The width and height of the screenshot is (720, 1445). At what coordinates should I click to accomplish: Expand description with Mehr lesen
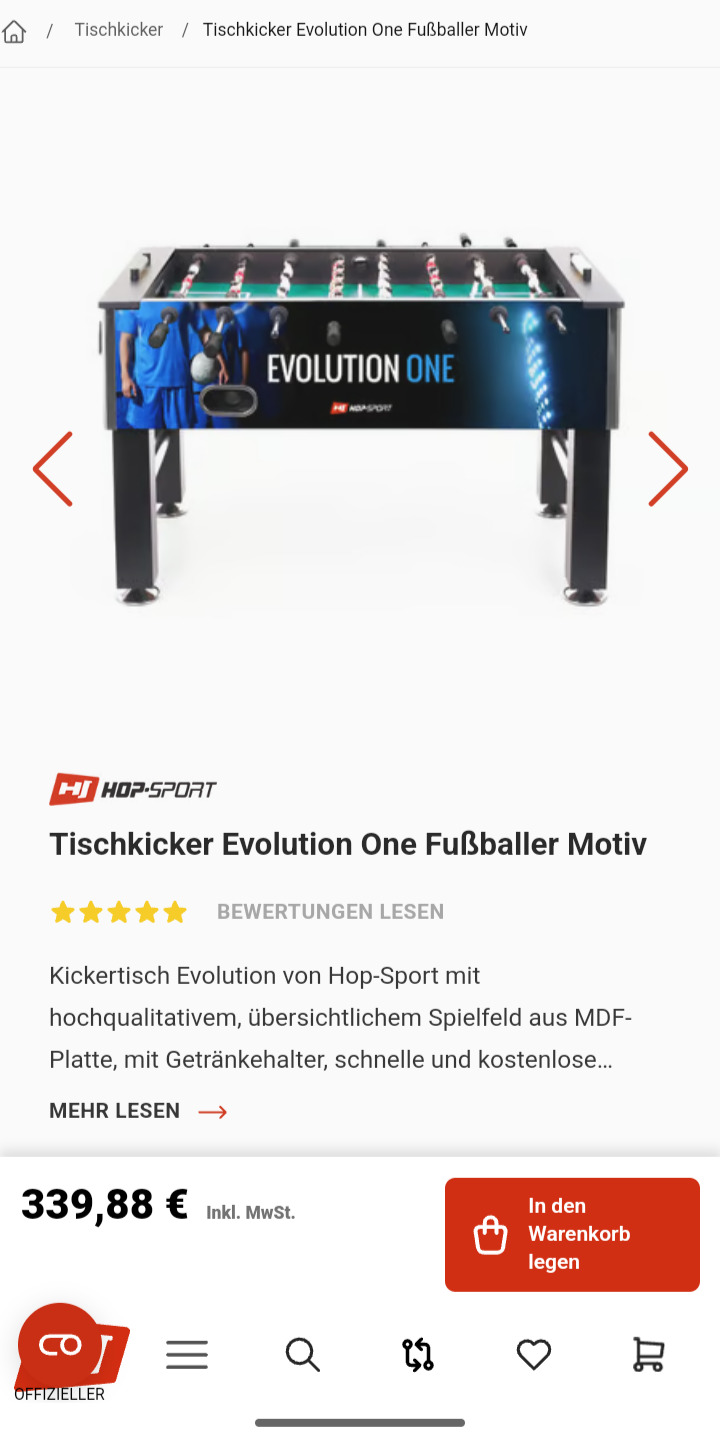coord(139,1111)
